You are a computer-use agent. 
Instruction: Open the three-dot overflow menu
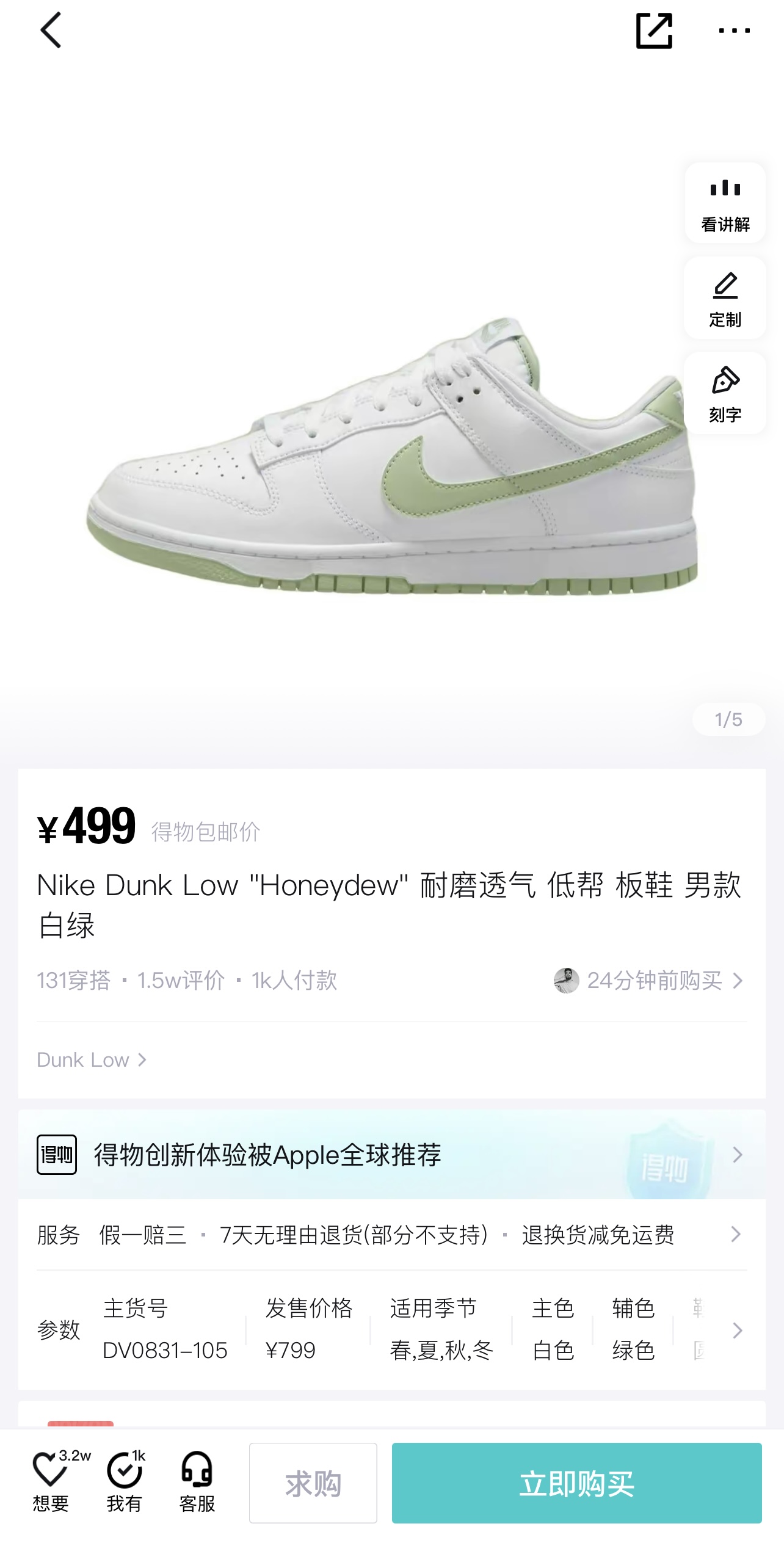[734, 31]
